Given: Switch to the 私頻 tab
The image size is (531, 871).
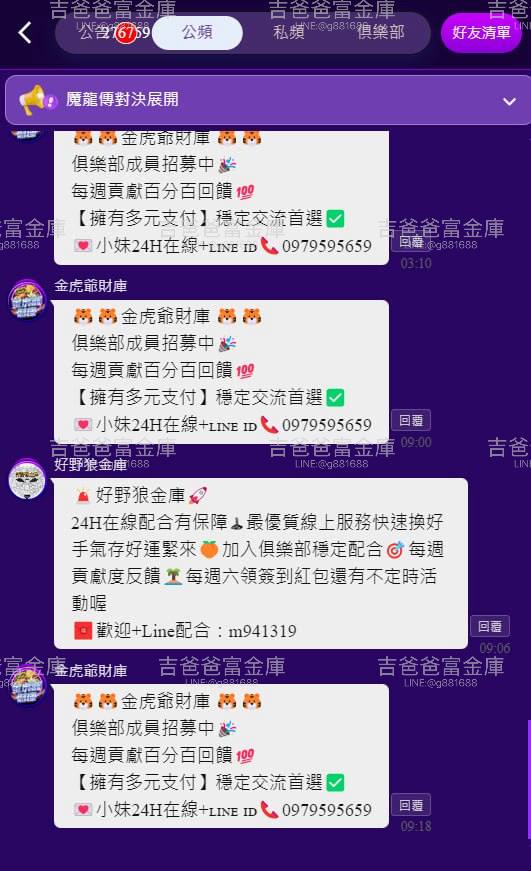Looking at the screenshot, I should (x=289, y=33).
